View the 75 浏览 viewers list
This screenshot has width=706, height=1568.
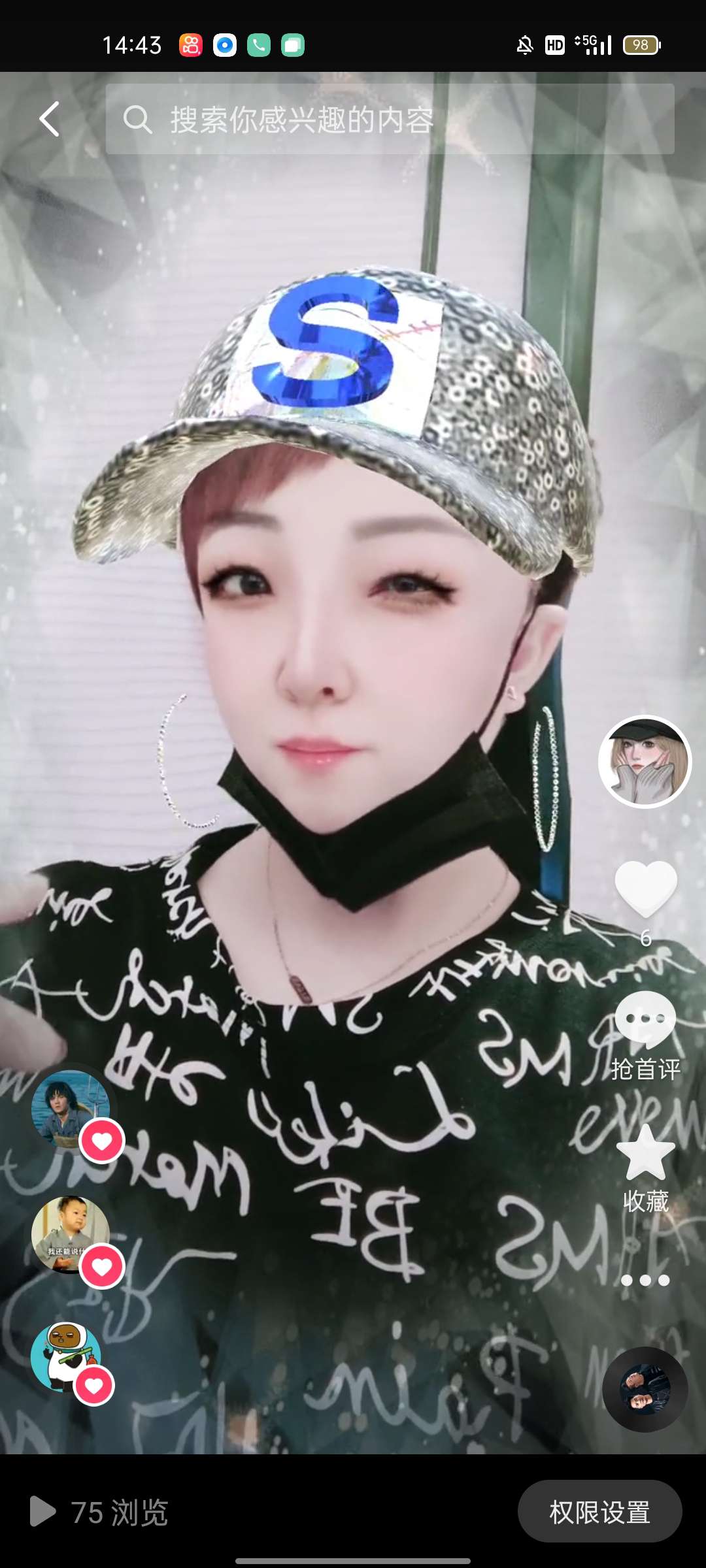[99, 1512]
